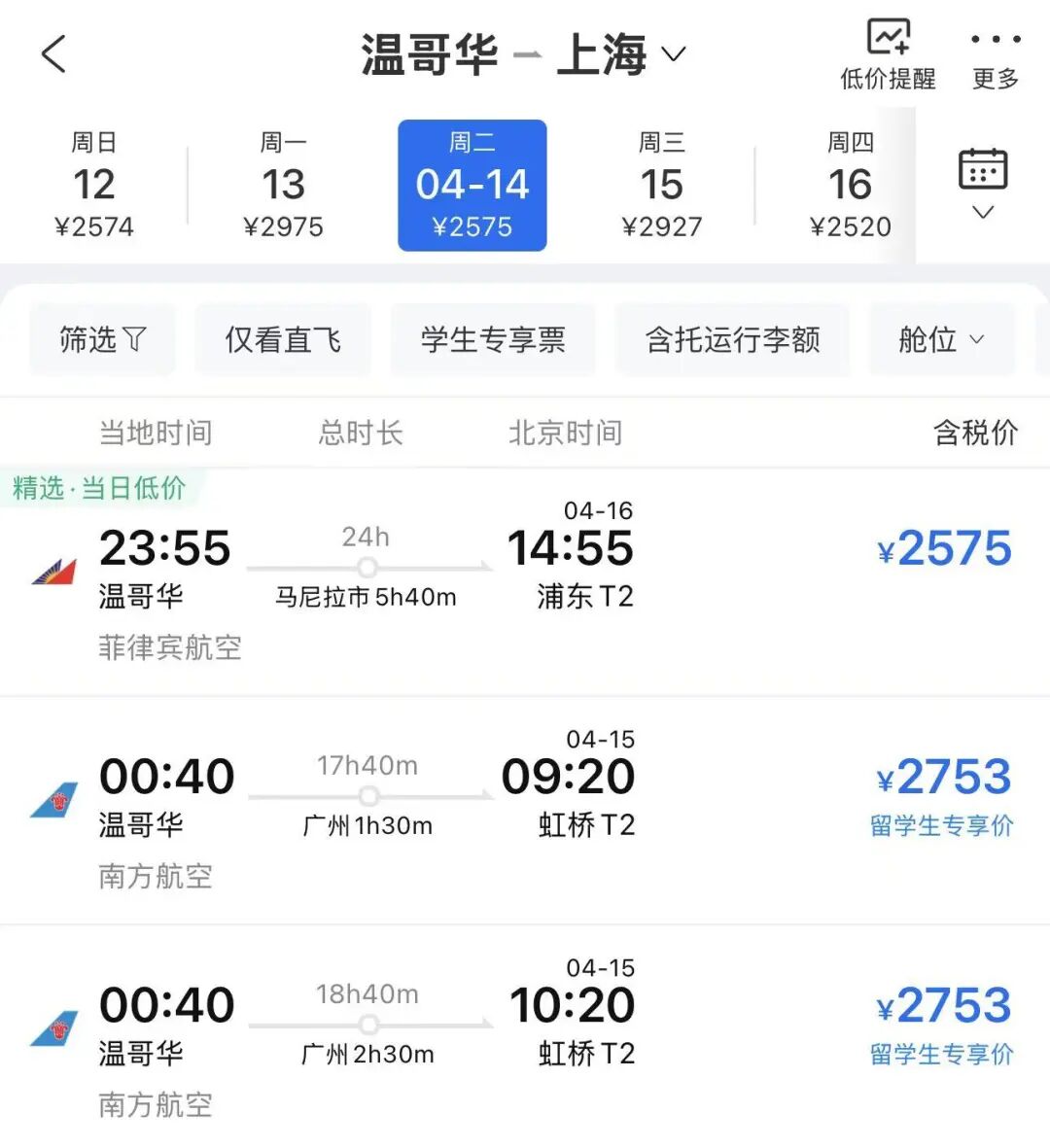Show only direct flights with 仅看直飞
Viewport: 1050px width, 1148px height.
283,339
